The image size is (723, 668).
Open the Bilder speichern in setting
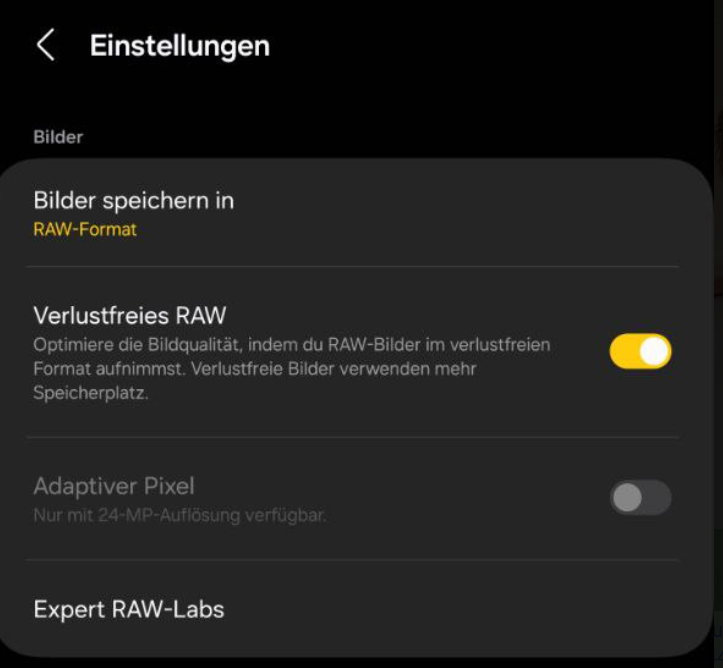click(x=133, y=213)
